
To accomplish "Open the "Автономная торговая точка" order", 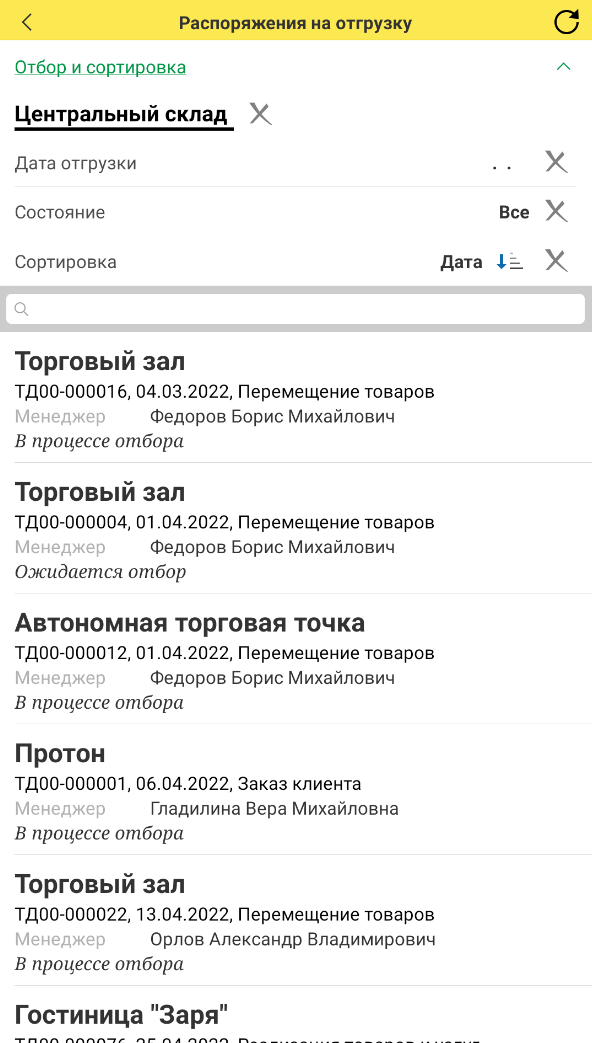I will [x=296, y=659].
